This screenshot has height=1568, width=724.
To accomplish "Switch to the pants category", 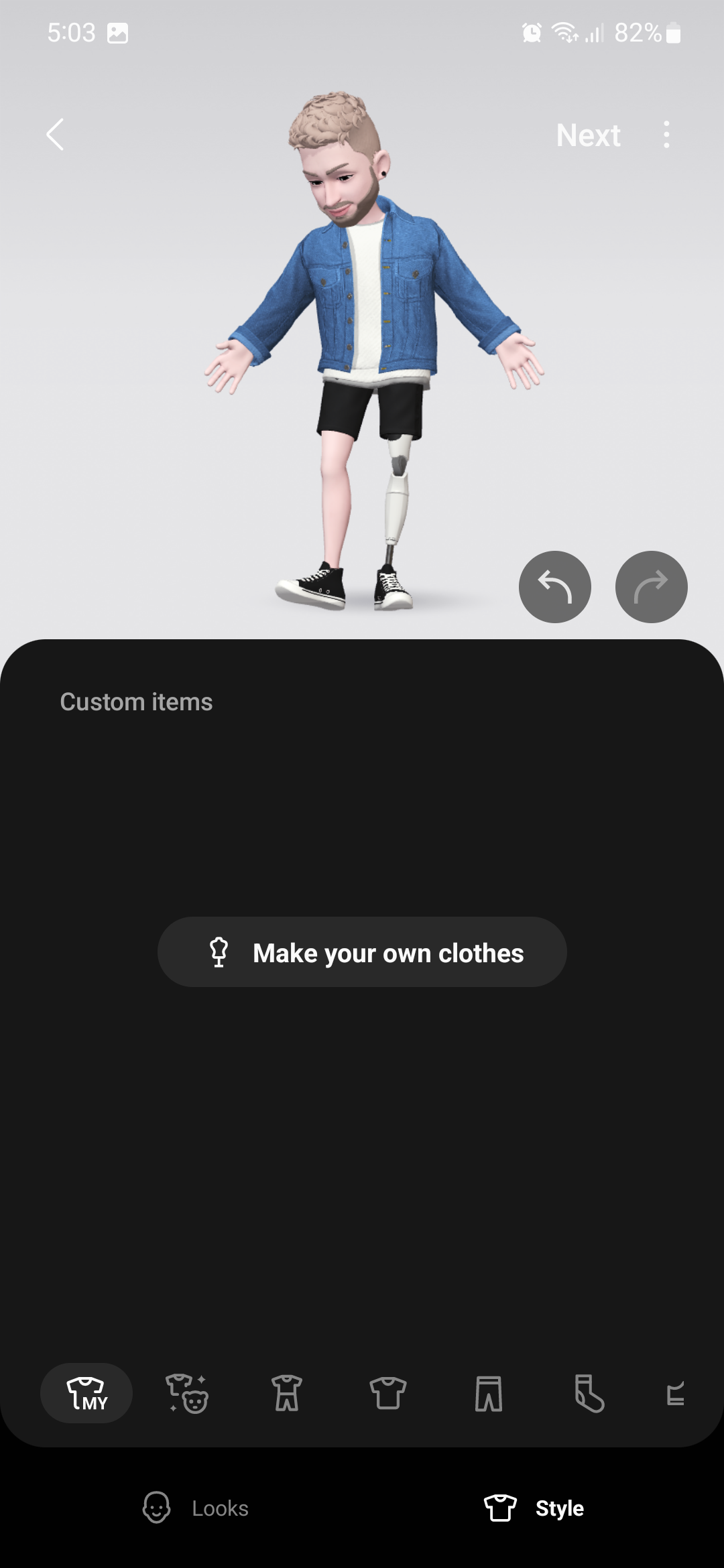I will (x=489, y=1393).
